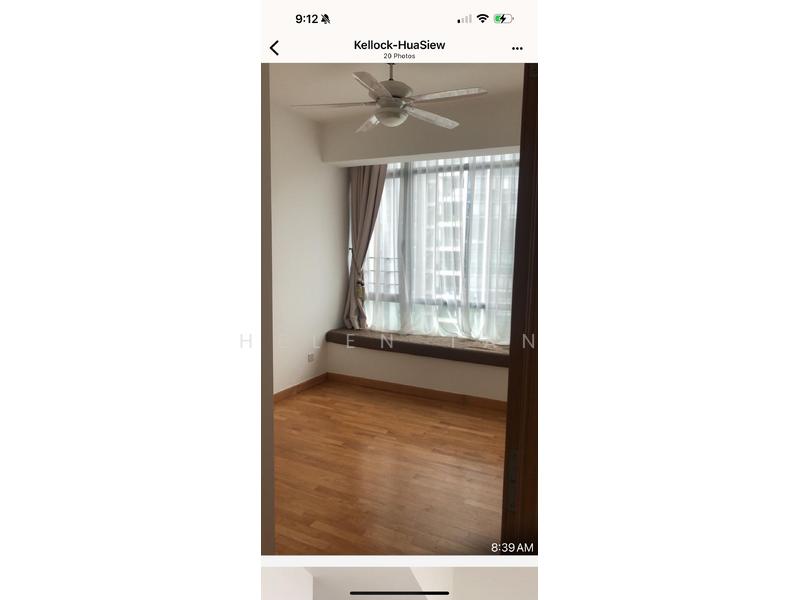This screenshot has height=600, width=800.
Task: Go back from the Kellock-HuaSiew album
Action: pos(274,48)
